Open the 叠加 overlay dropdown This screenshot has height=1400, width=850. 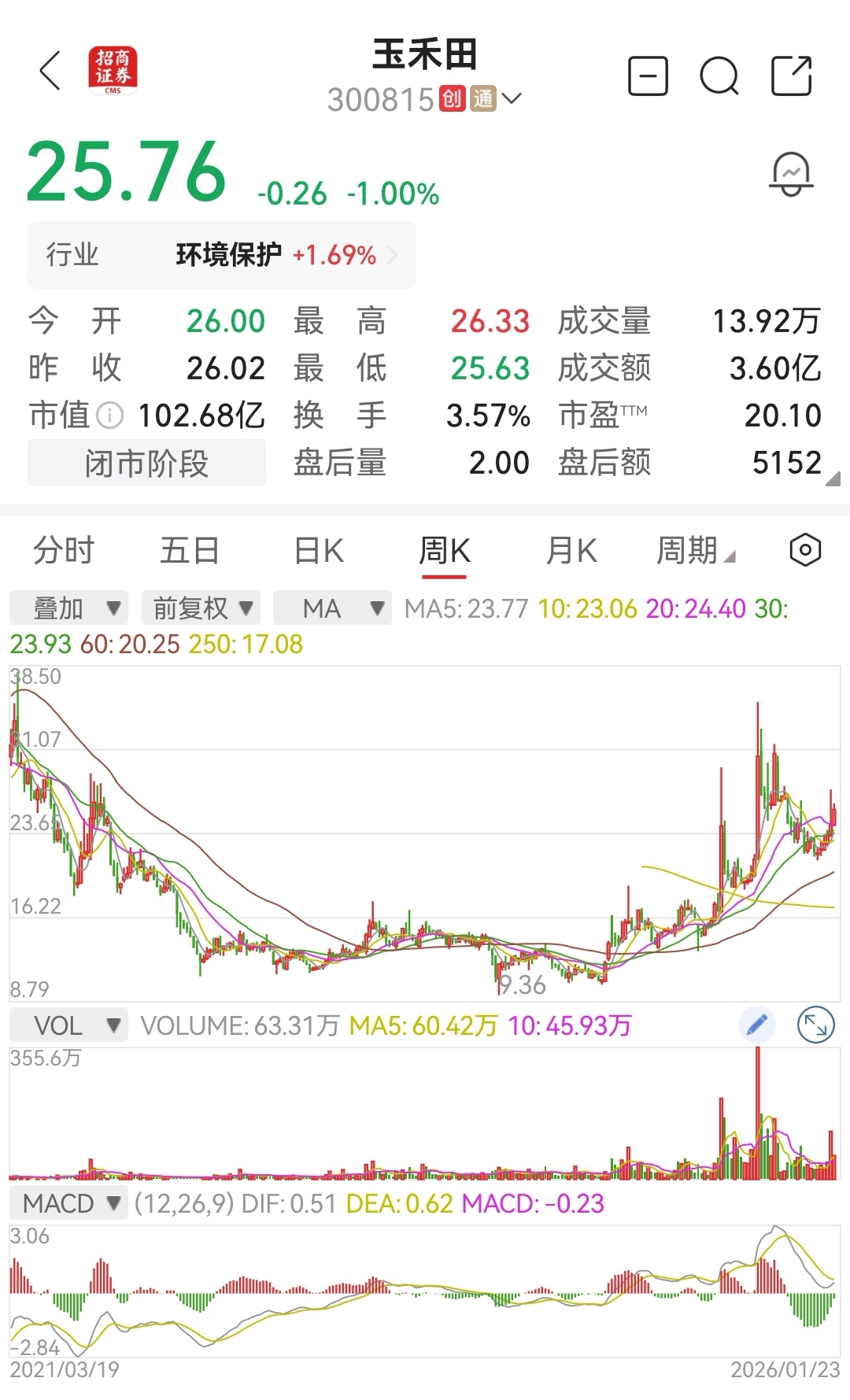[68, 607]
